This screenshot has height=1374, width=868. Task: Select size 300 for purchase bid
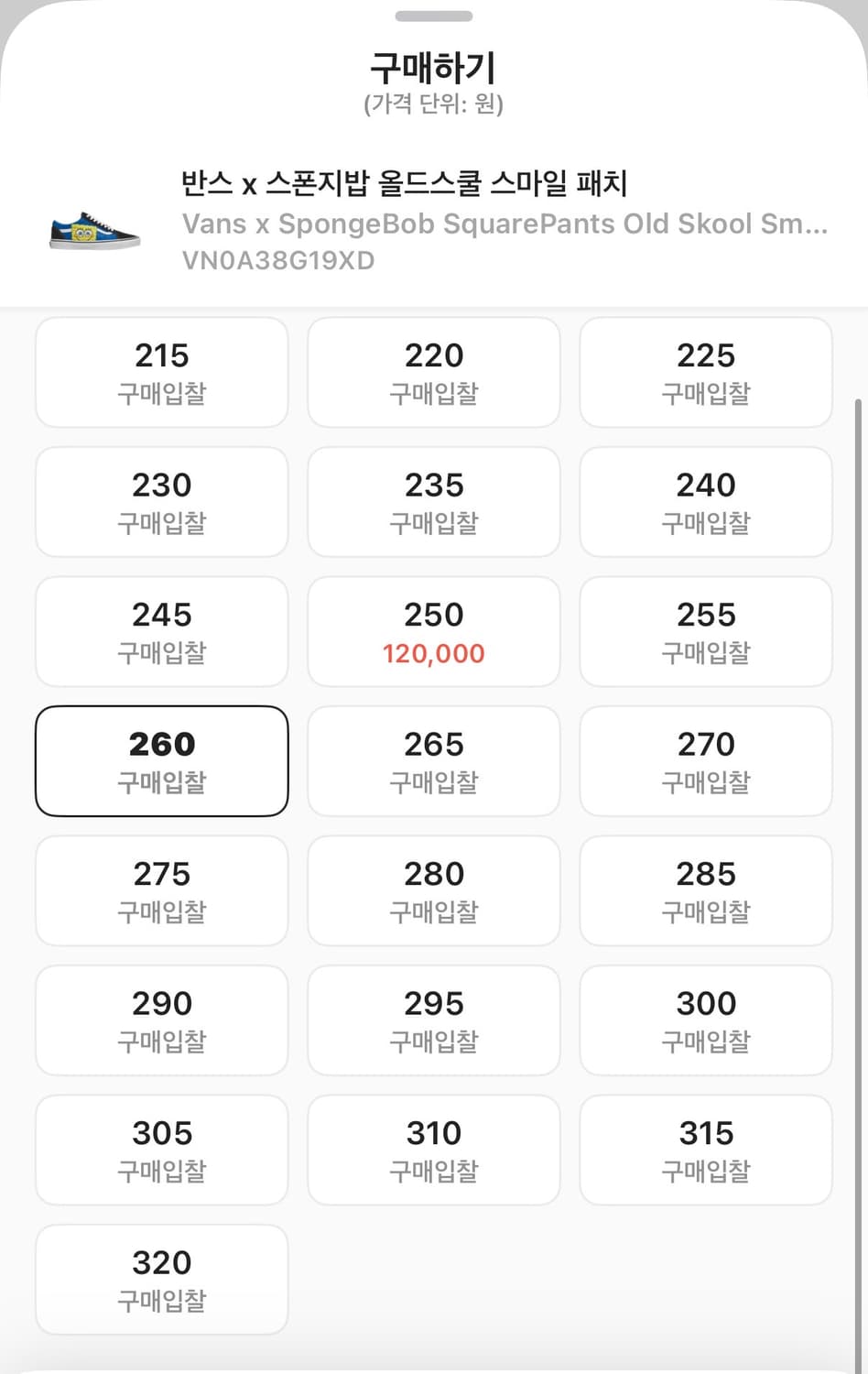click(705, 1020)
